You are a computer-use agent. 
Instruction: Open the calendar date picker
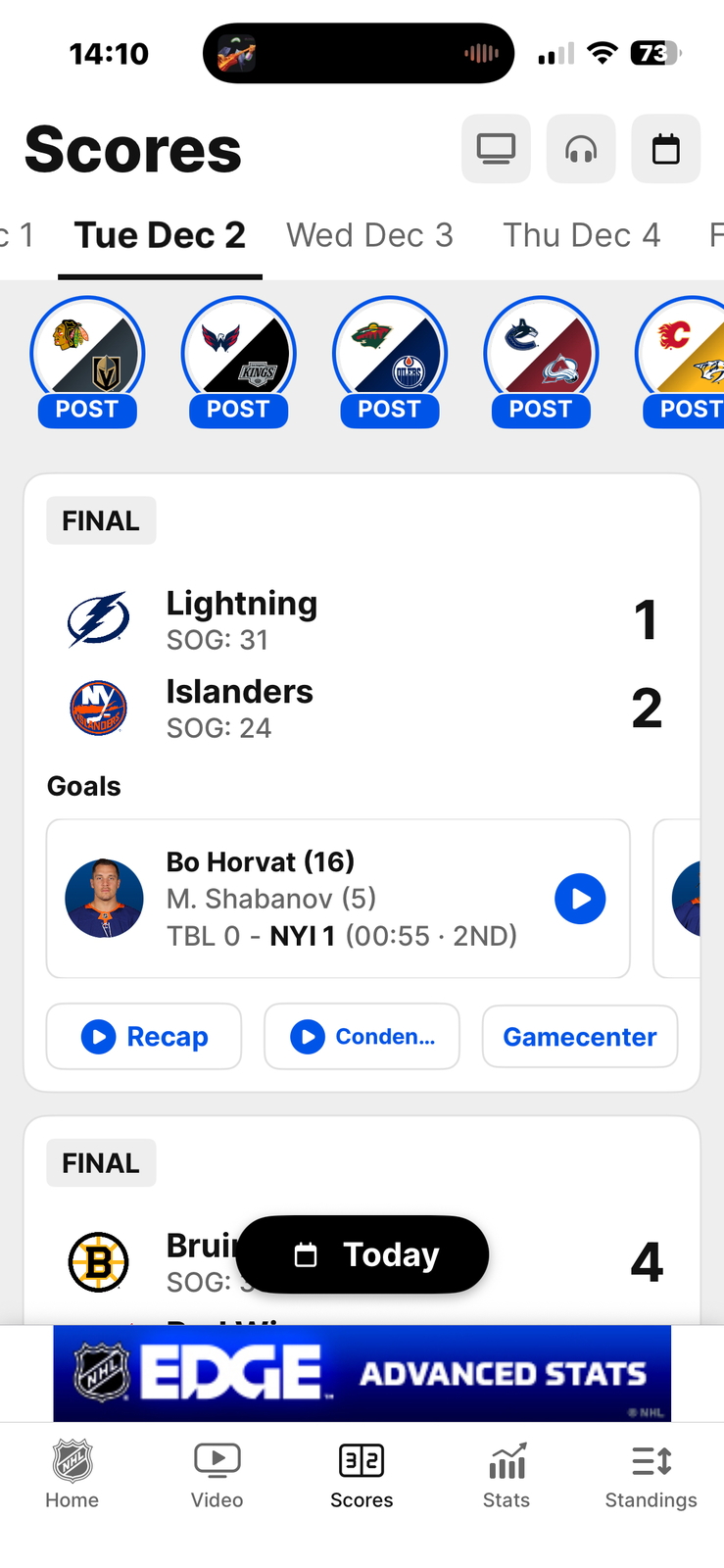click(666, 149)
